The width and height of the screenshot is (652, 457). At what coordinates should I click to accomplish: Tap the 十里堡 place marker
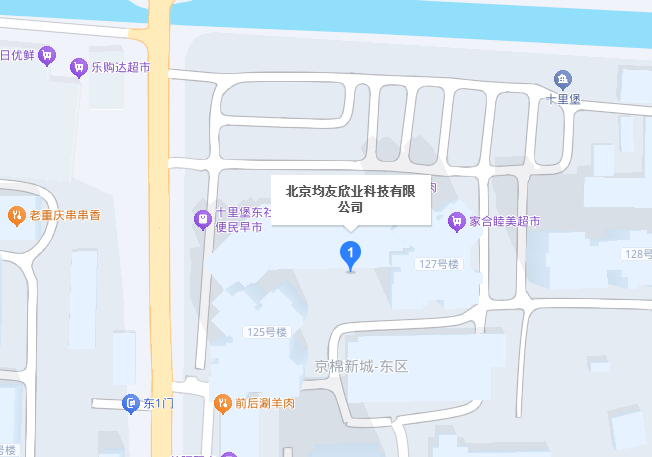[562, 79]
